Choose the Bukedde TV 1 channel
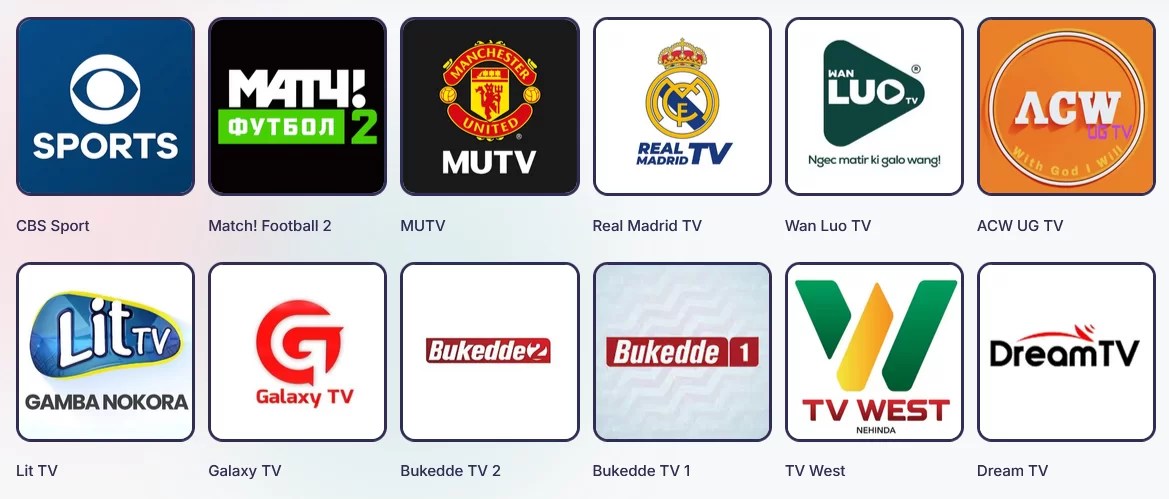The height and width of the screenshot is (499, 1169). pyautogui.click(x=682, y=351)
